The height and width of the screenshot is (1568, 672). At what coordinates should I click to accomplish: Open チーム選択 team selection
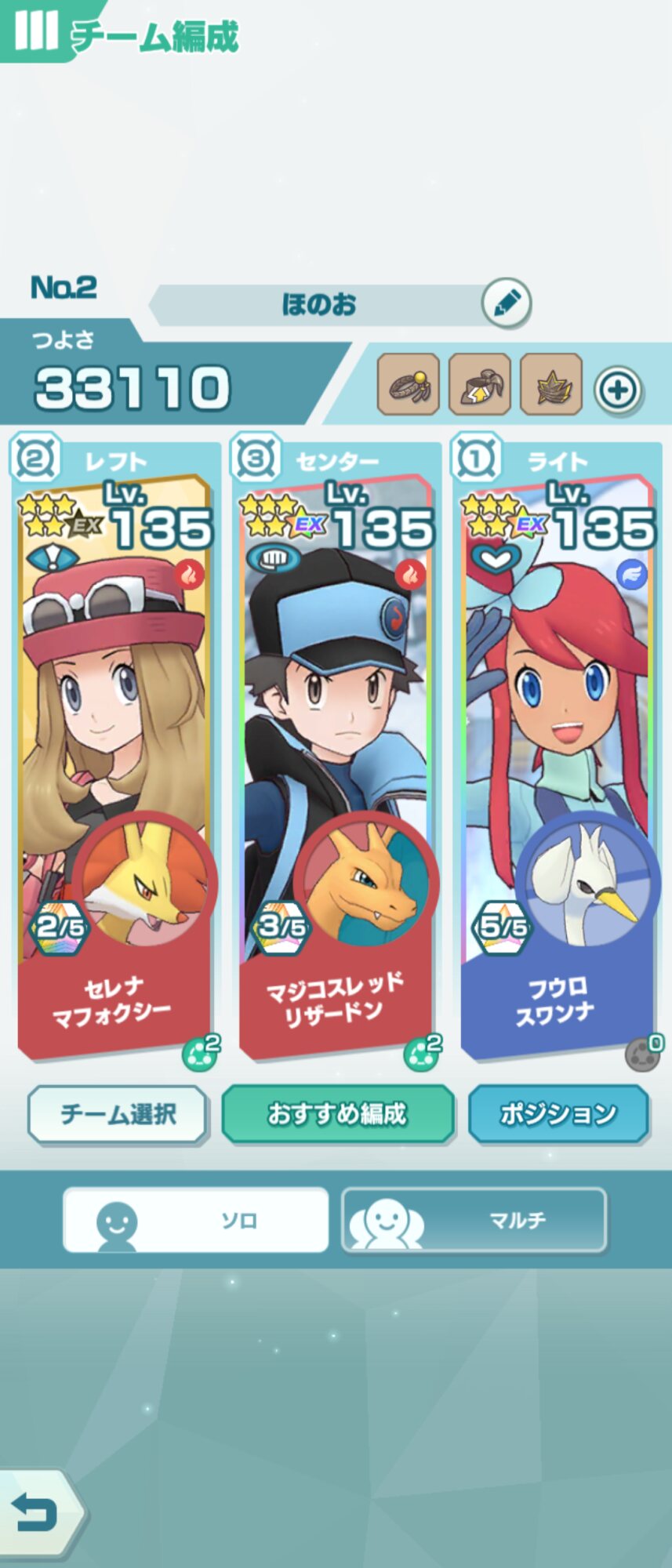(x=118, y=1114)
